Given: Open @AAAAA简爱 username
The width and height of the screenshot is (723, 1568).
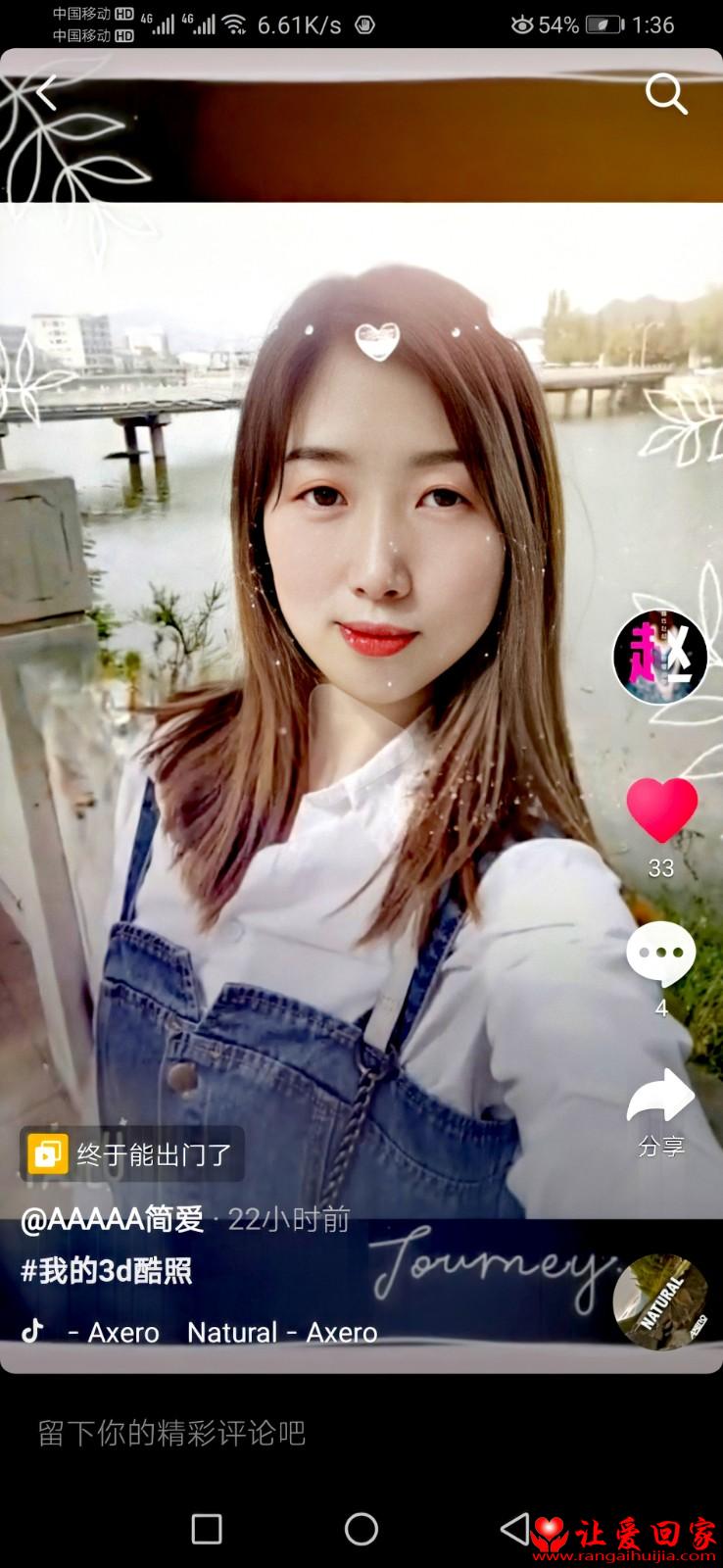Looking at the screenshot, I should tap(113, 1219).
